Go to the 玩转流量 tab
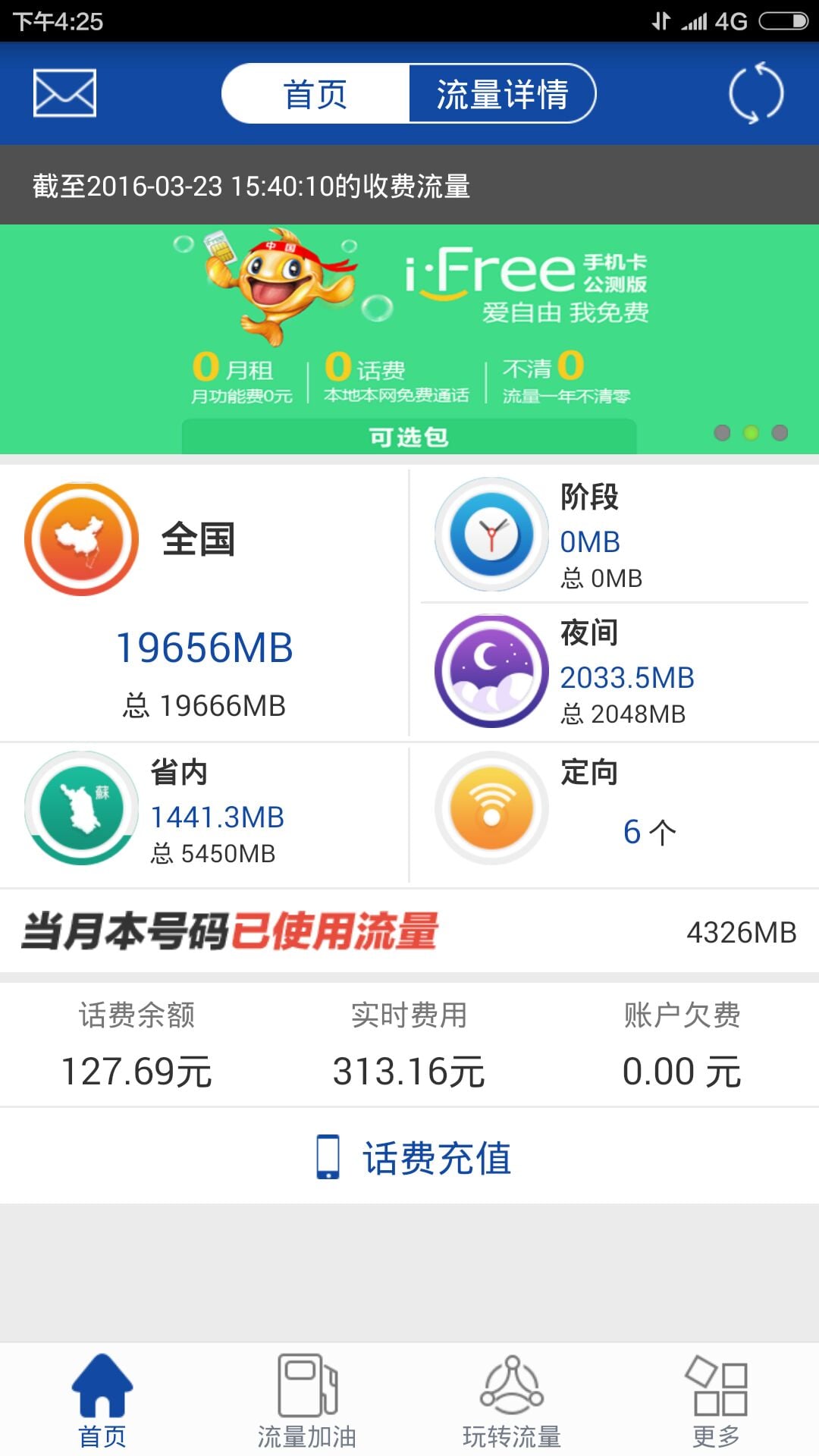Image resolution: width=819 pixels, height=1456 pixels. click(512, 1400)
